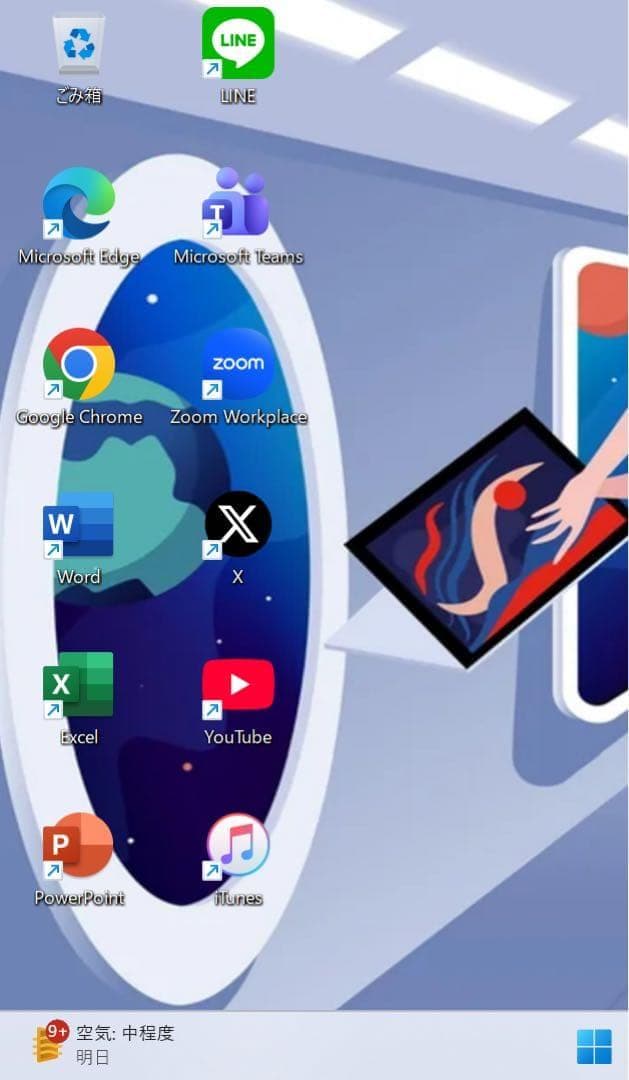Open Microsoft Word
The height and width of the screenshot is (1080, 629).
(x=78, y=525)
